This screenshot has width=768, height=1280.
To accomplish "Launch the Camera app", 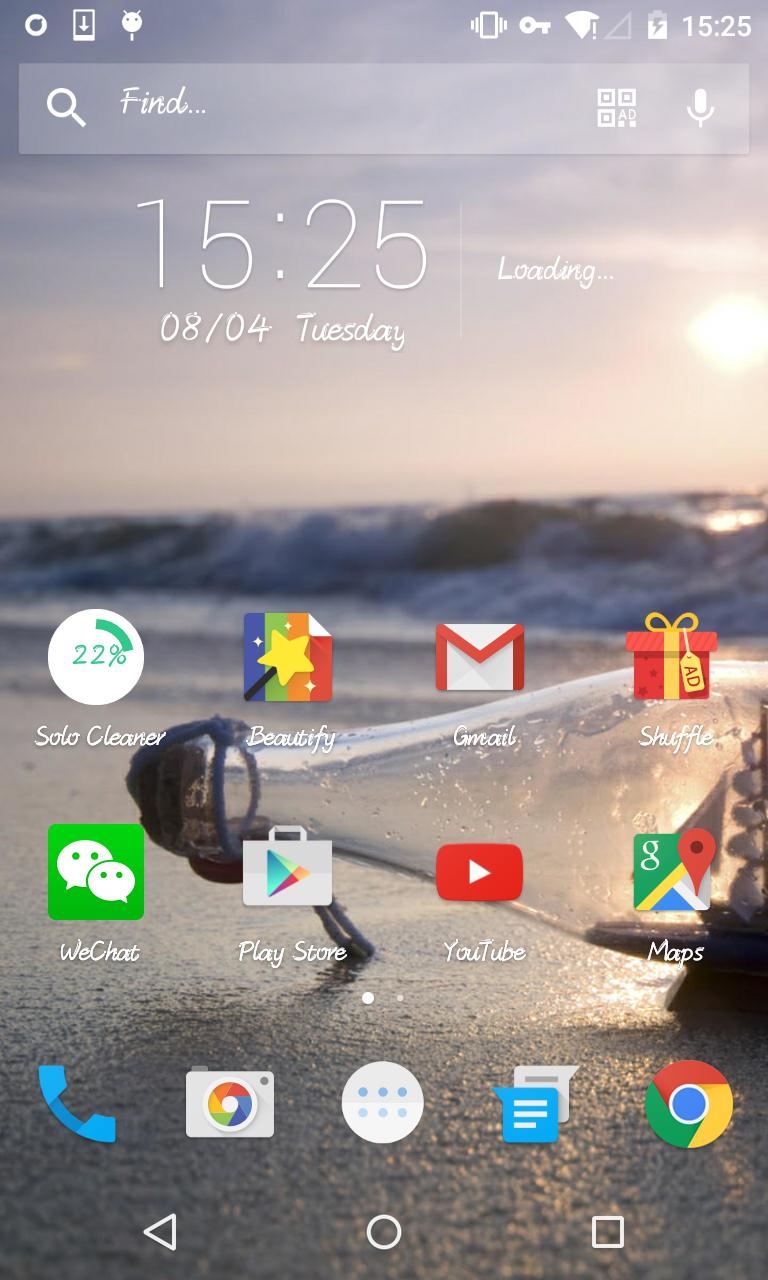I will pyautogui.click(x=230, y=1102).
